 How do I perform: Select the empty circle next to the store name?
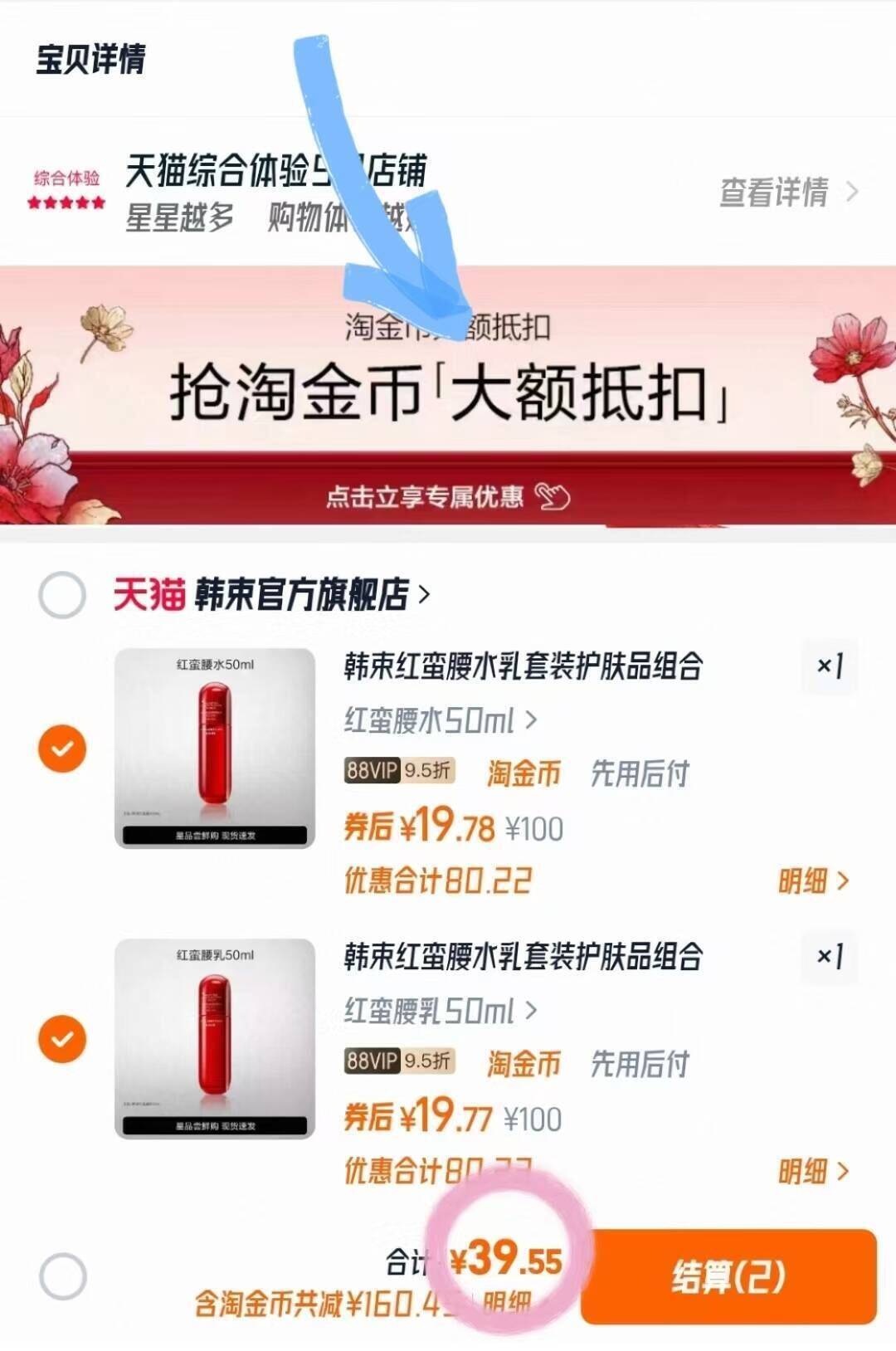point(61,592)
